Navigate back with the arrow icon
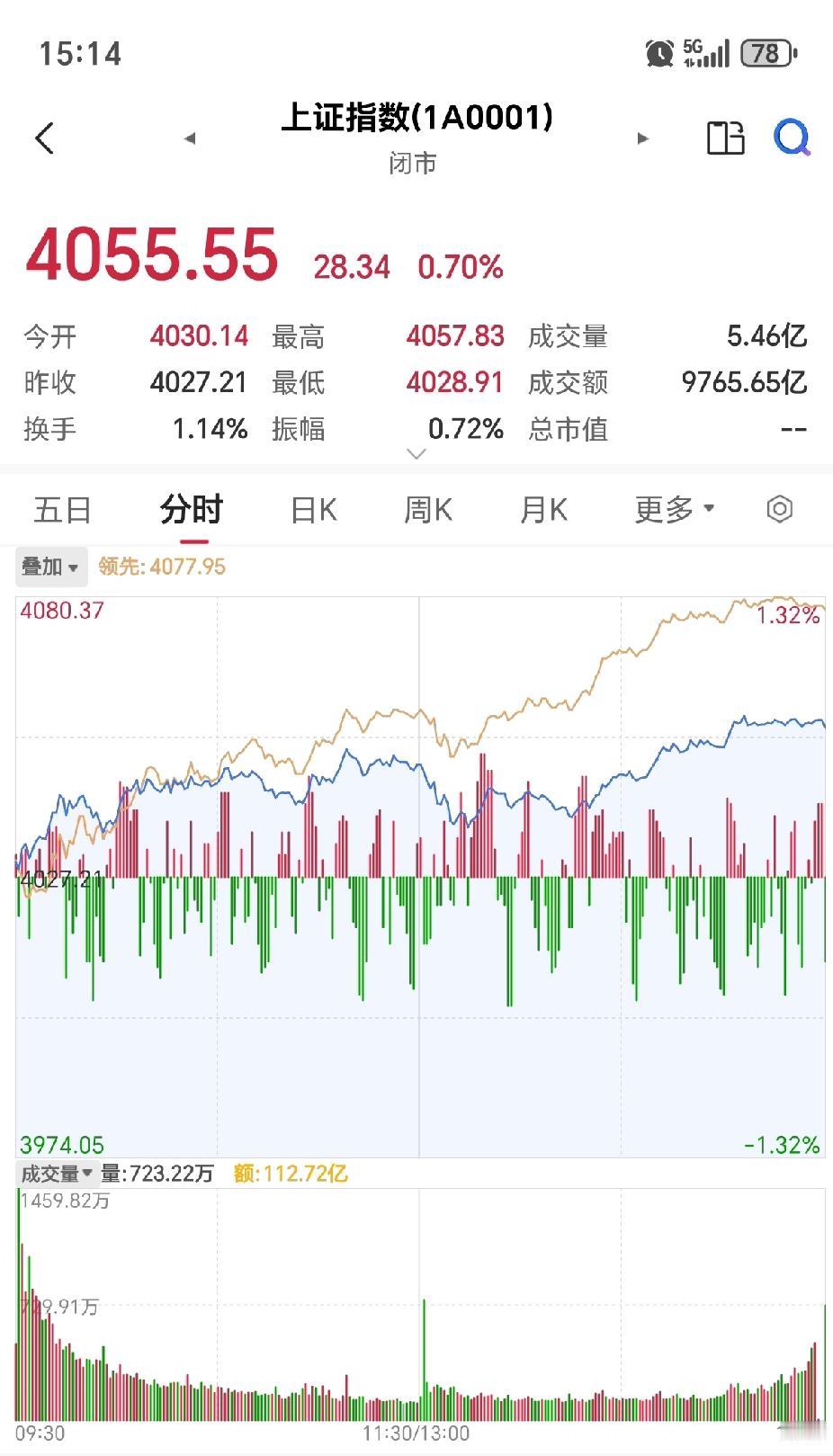833x1456 pixels. click(43, 138)
